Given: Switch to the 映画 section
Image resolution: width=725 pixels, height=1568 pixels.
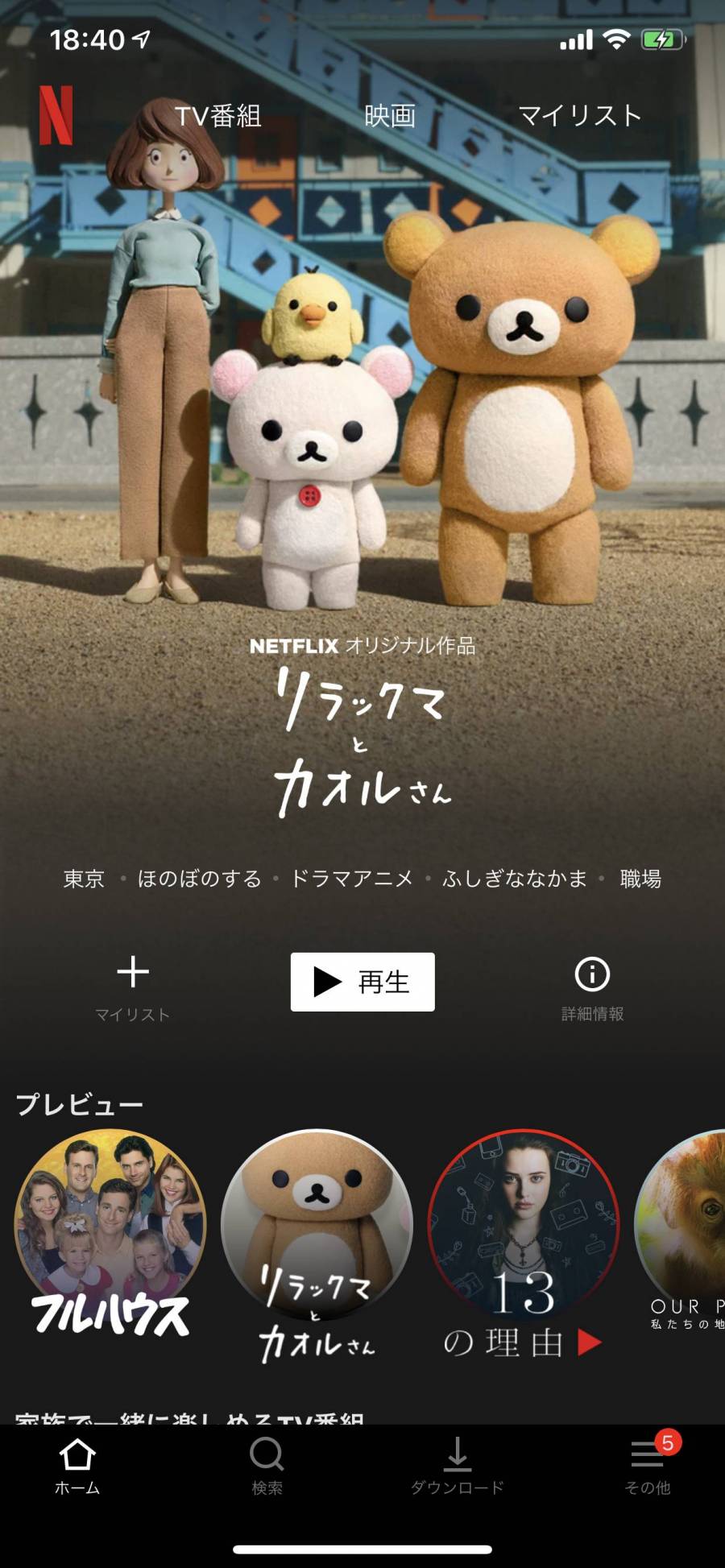Looking at the screenshot, I should [x=390, y=116].
